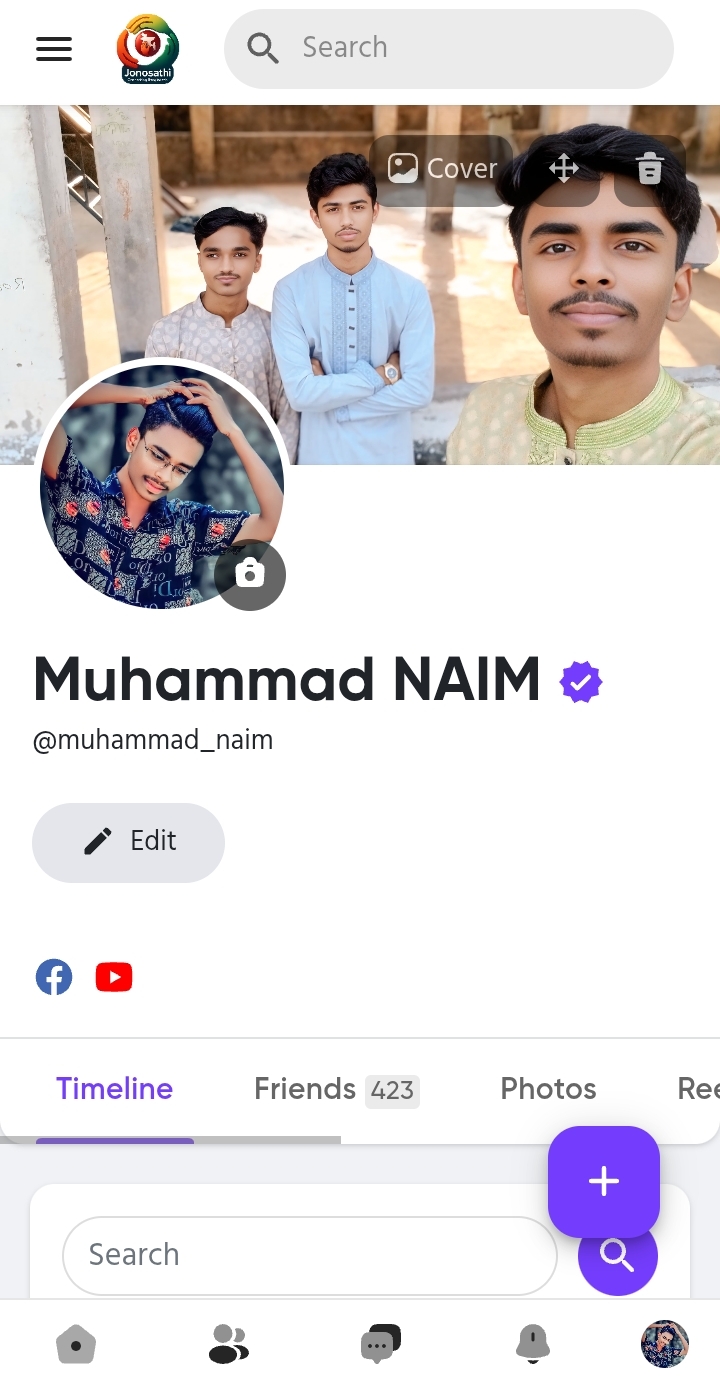The height and width of the screenshot is (1383, 720).
Task: Open friends in the bottom bar
Action: pos(228,1344)
